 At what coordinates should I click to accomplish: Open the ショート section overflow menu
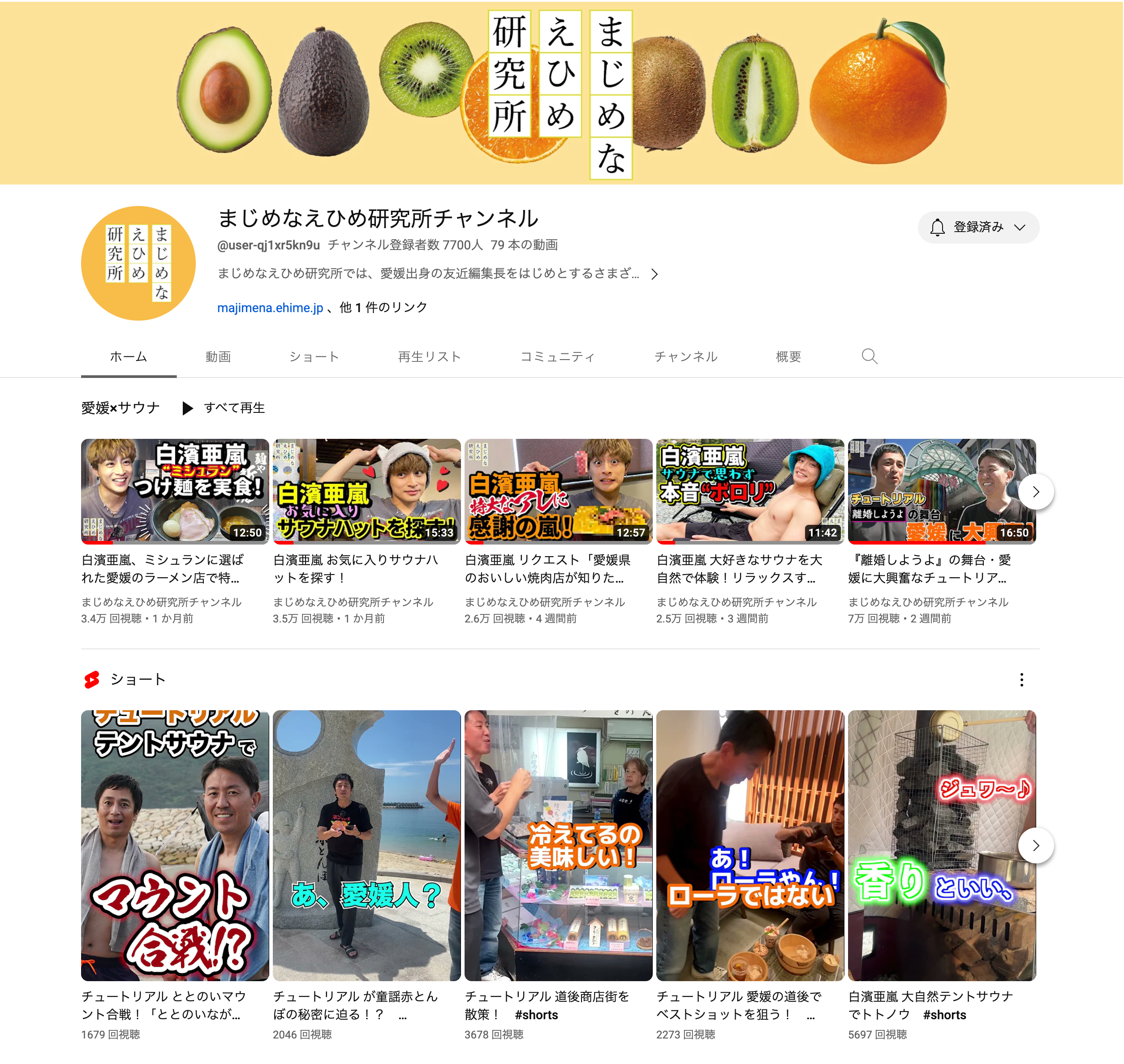click(x=1021, y=679)
